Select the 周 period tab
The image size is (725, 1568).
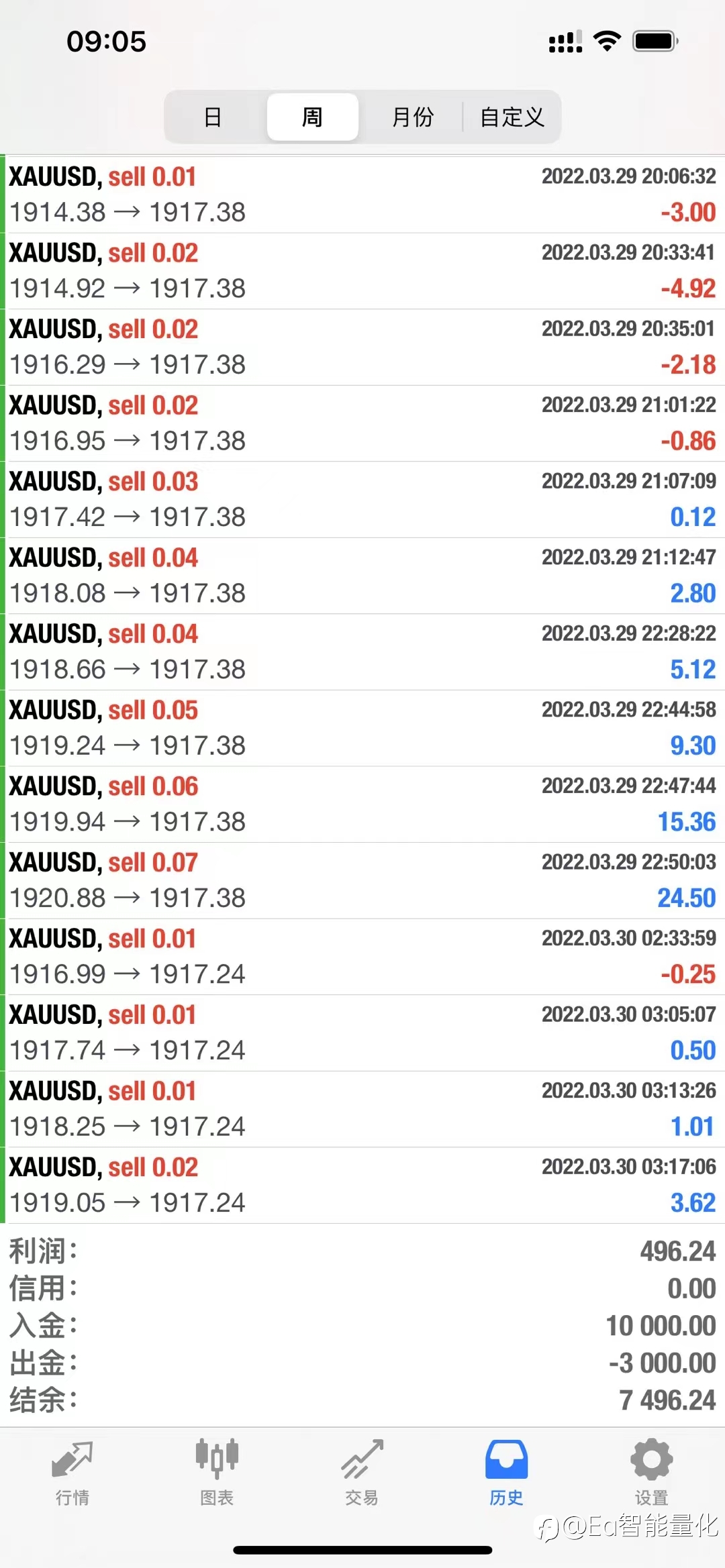tap(313, 117)
